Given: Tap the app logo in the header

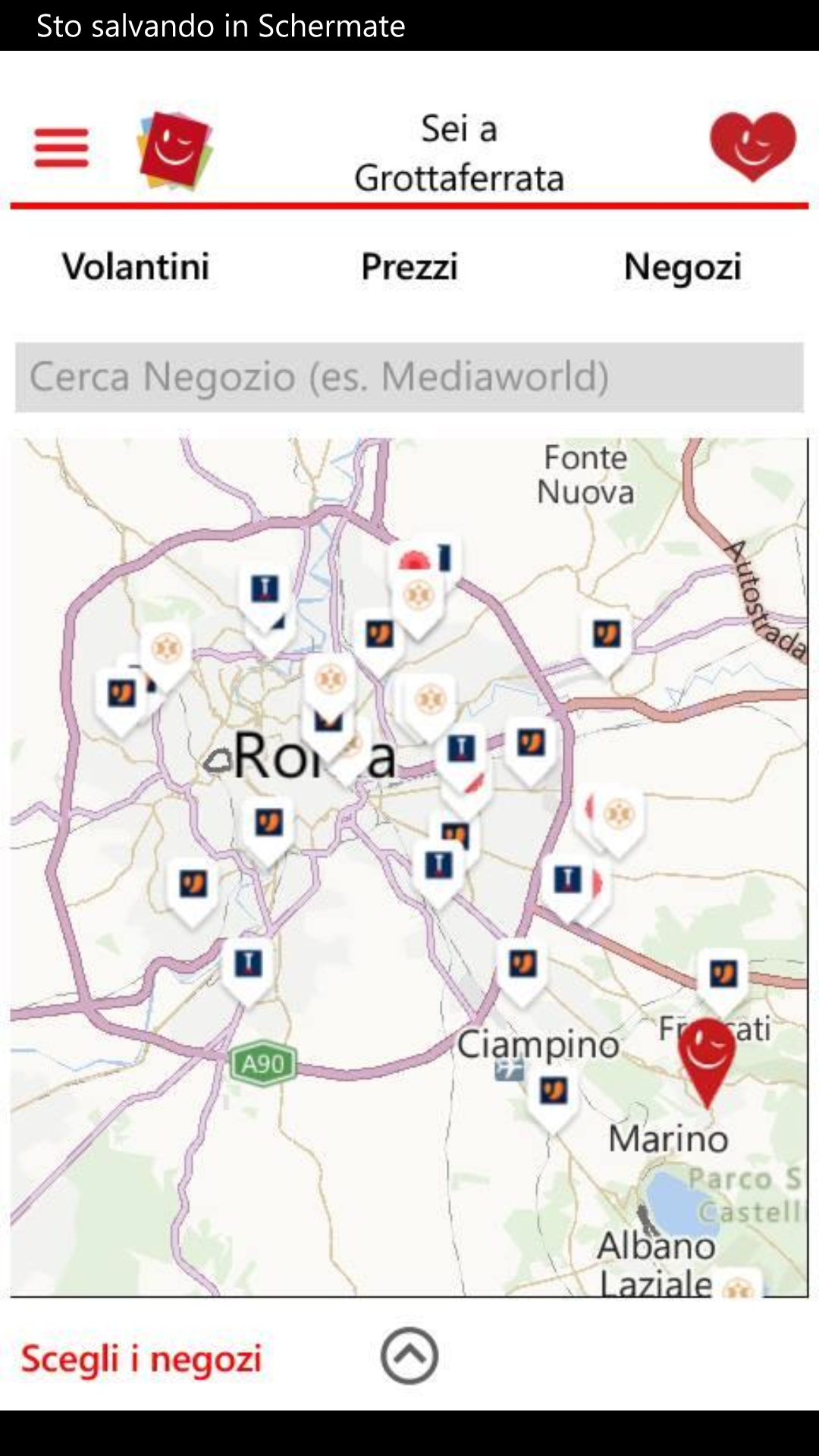Looking at the screenshot, I should coord(175,150).
